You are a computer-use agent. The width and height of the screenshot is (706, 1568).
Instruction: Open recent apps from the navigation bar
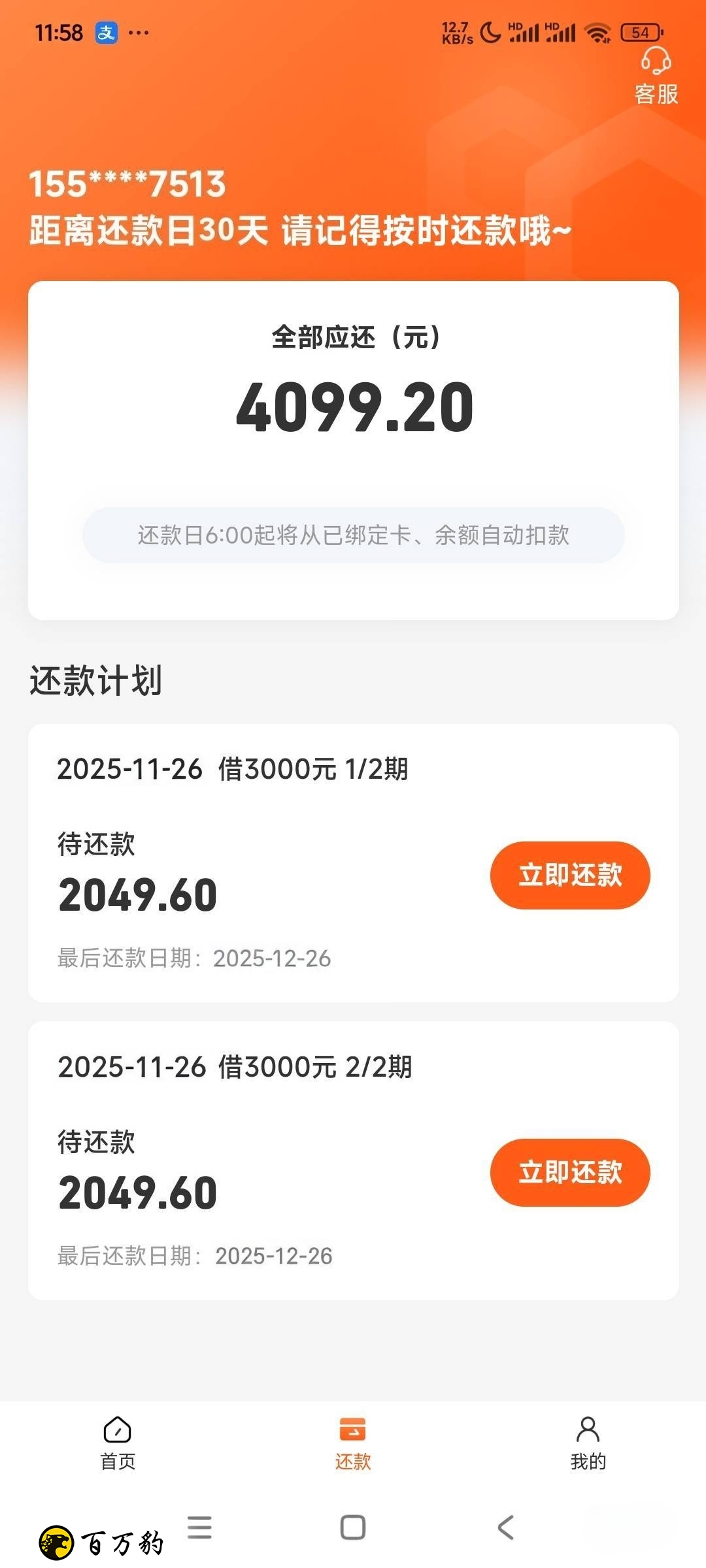[199, 1527]
